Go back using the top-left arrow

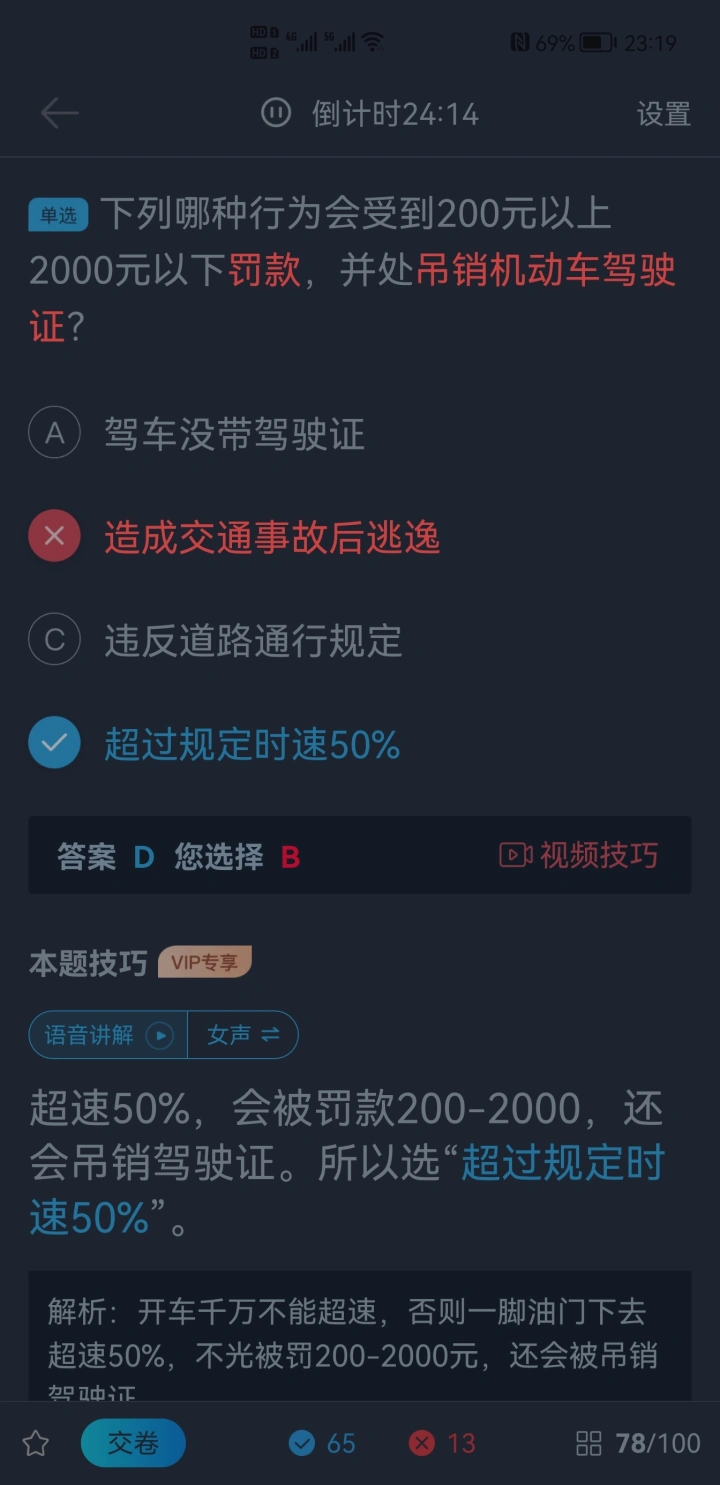coord(59,113)
